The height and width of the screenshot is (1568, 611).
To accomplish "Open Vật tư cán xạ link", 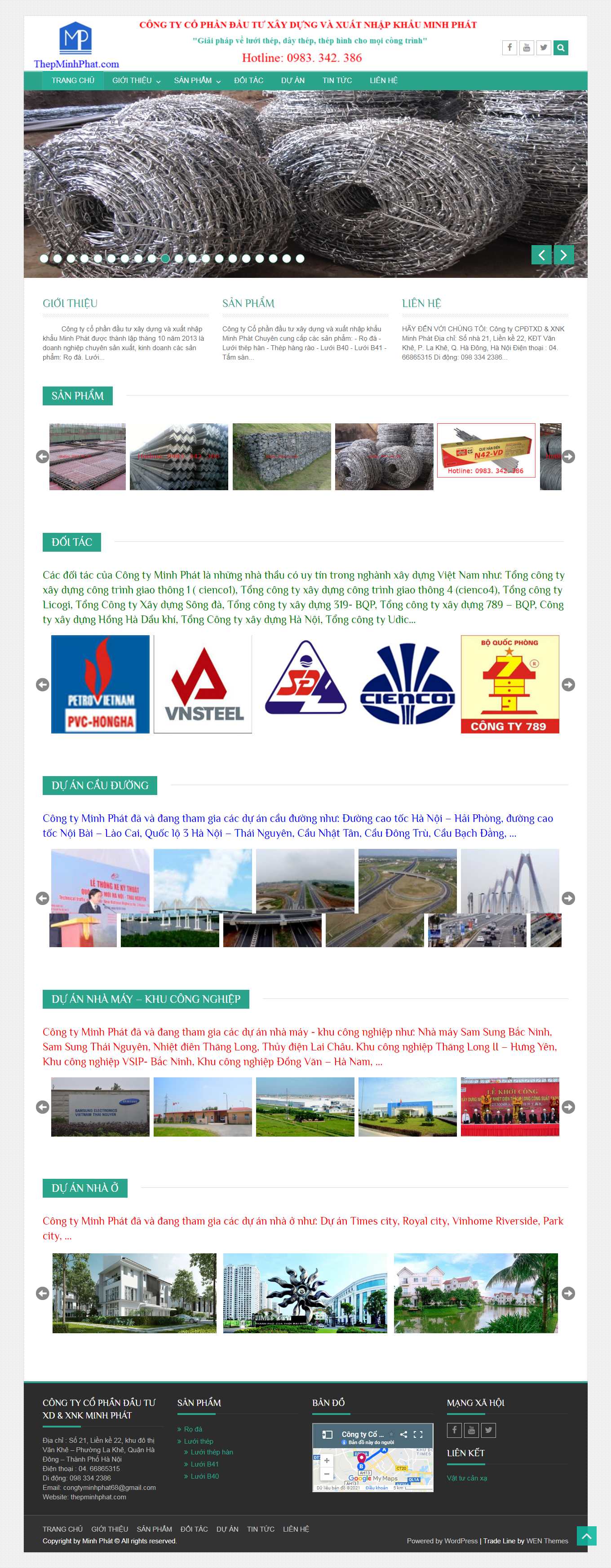I will 467,1478.
